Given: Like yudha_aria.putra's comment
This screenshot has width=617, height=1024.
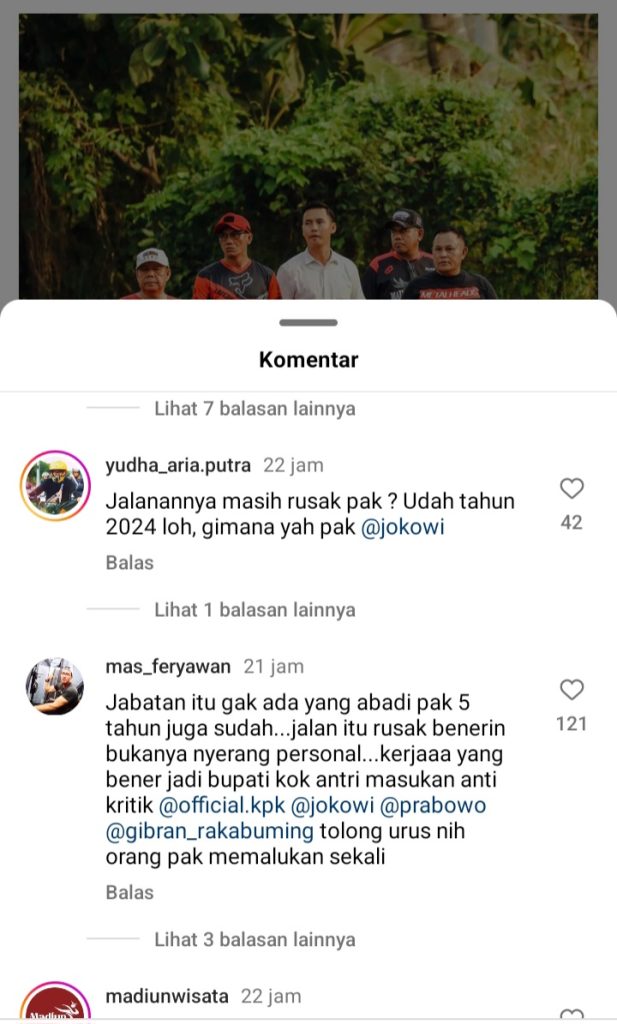Looking at the screenshot, I should click(571, 489).
